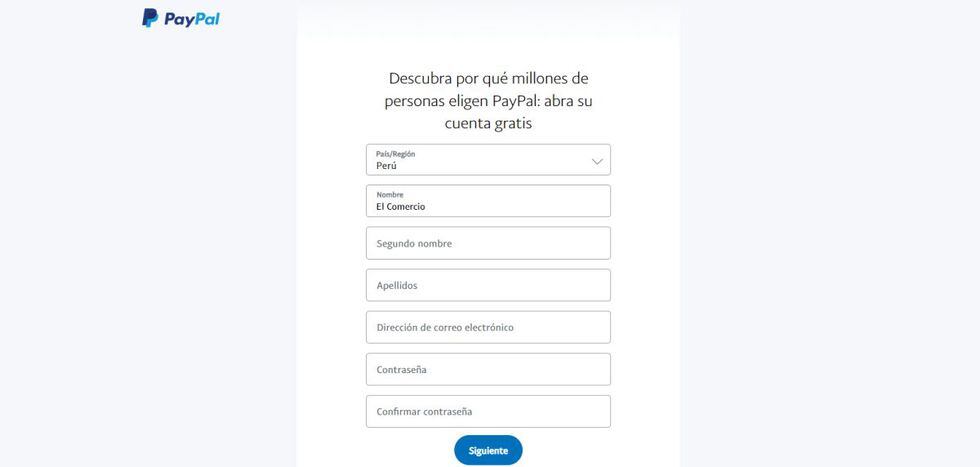The width and height of the screenshot is (980, 467).
Task: Tap the Dirección de correo electrónico field
Action: click(488, 327)
